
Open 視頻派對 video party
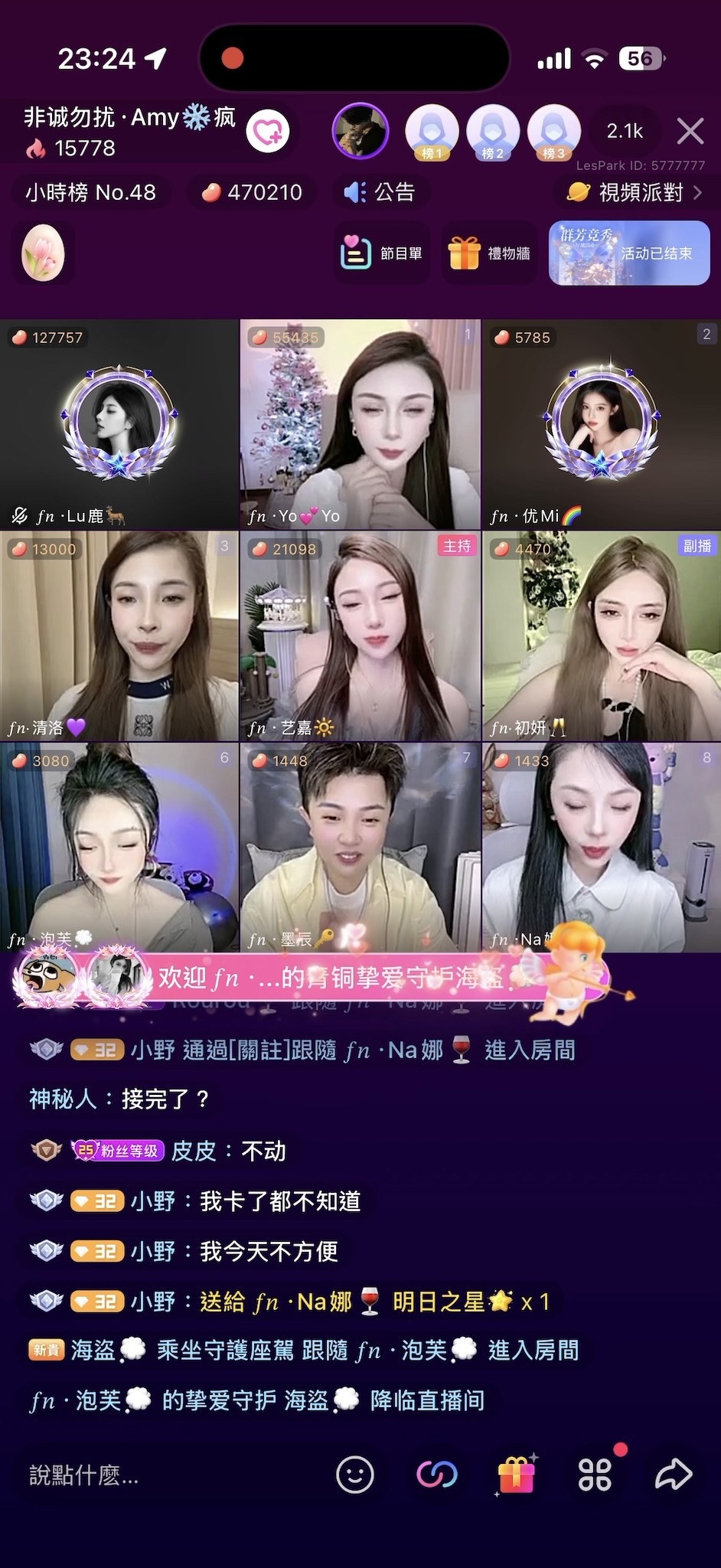pos(634,192)
